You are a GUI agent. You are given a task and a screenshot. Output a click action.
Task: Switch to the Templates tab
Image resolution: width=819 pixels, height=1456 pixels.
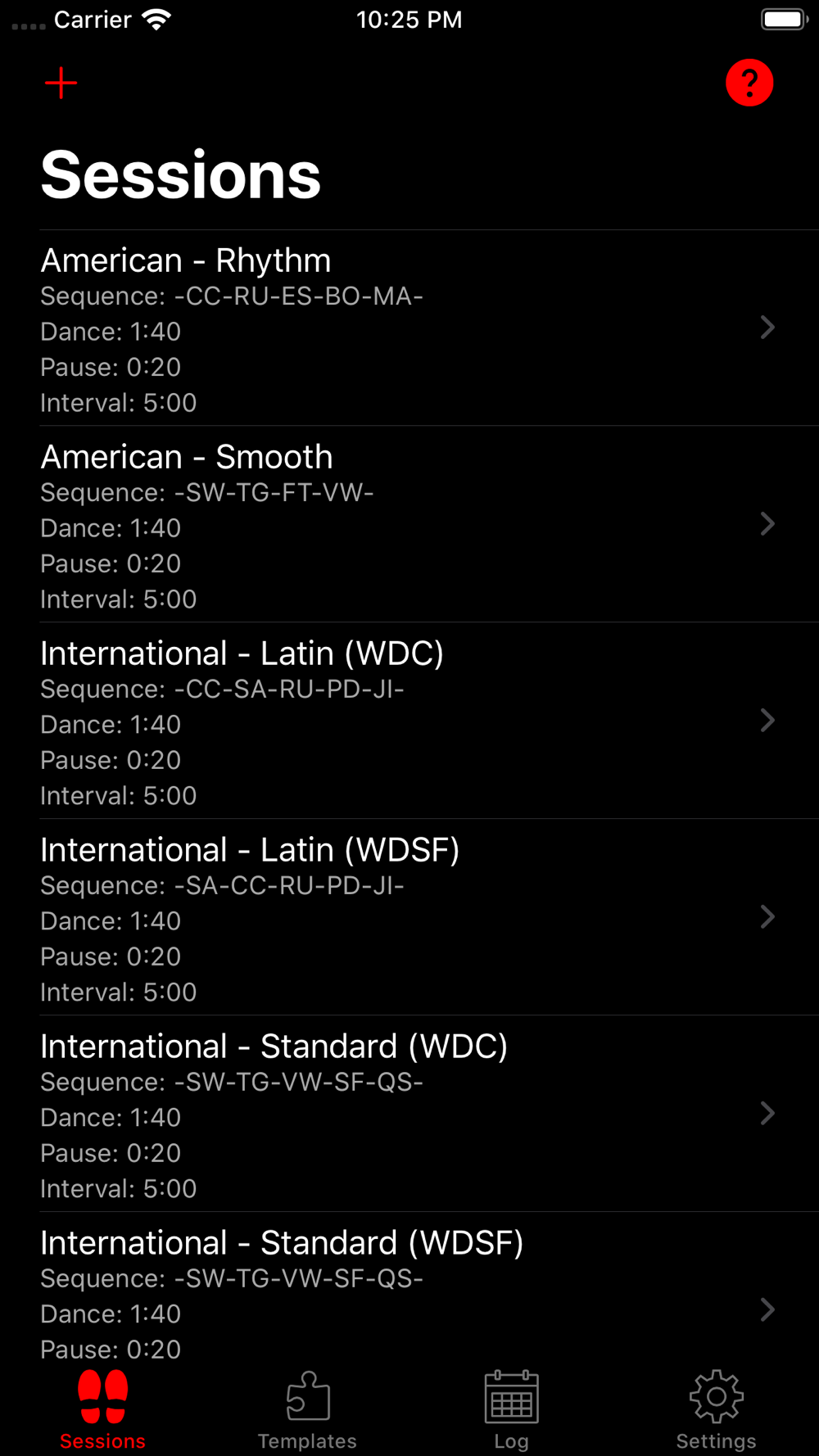click(x=307, y=1410)
